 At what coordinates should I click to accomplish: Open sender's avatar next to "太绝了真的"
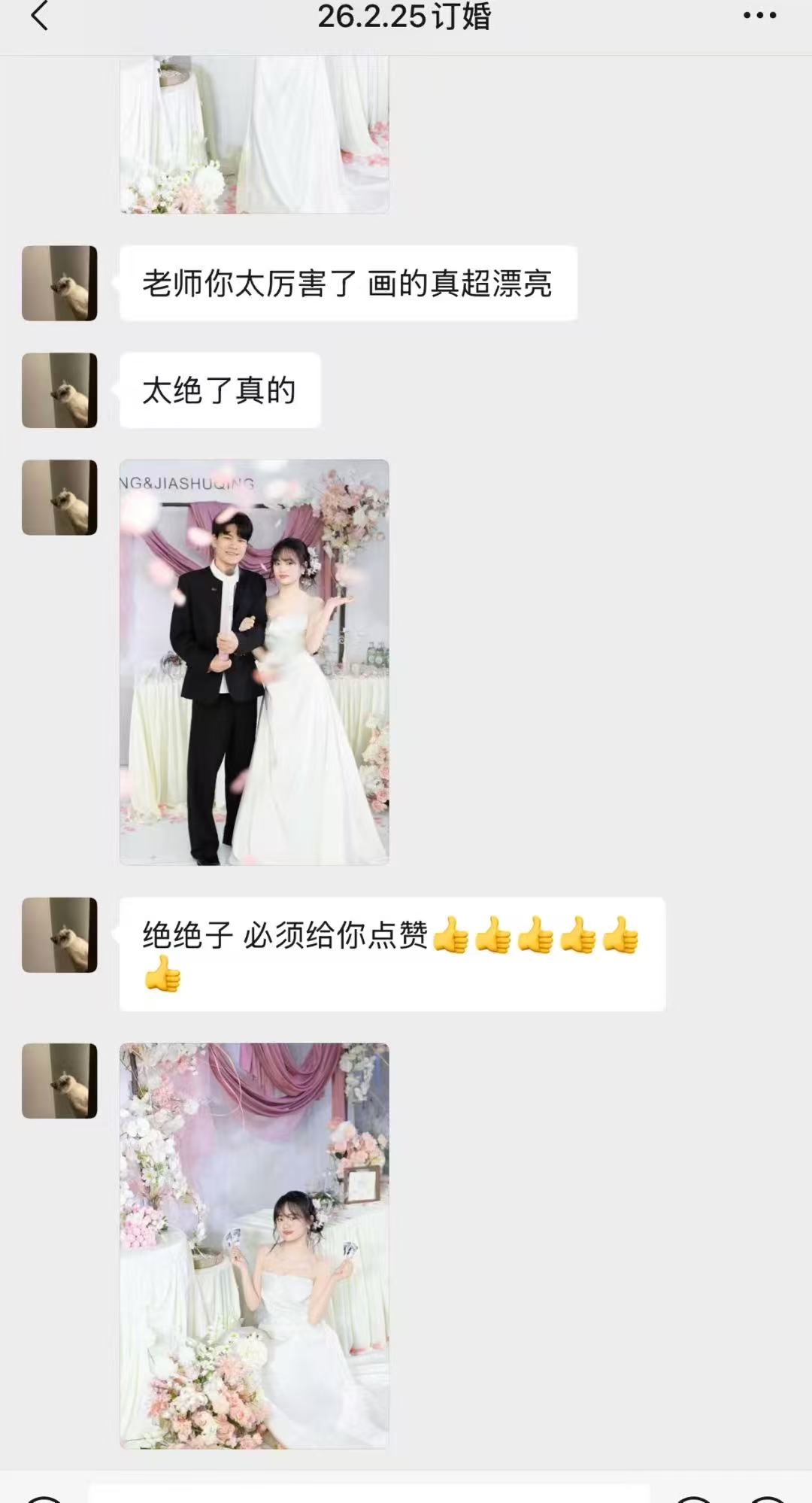pyautogui.click(x=59, y=390)
